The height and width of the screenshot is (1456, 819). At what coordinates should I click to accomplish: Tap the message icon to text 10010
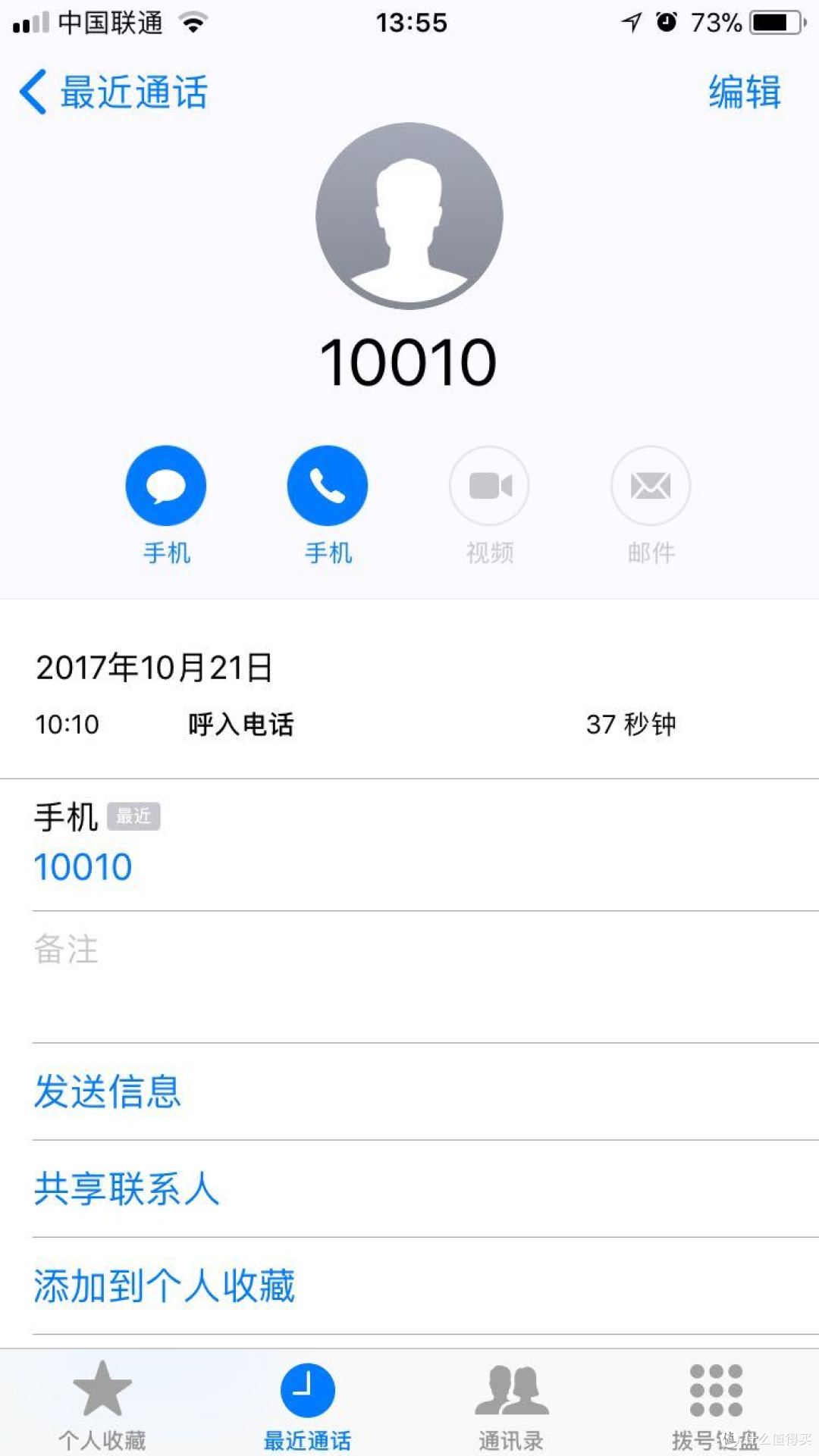point(165,484)
